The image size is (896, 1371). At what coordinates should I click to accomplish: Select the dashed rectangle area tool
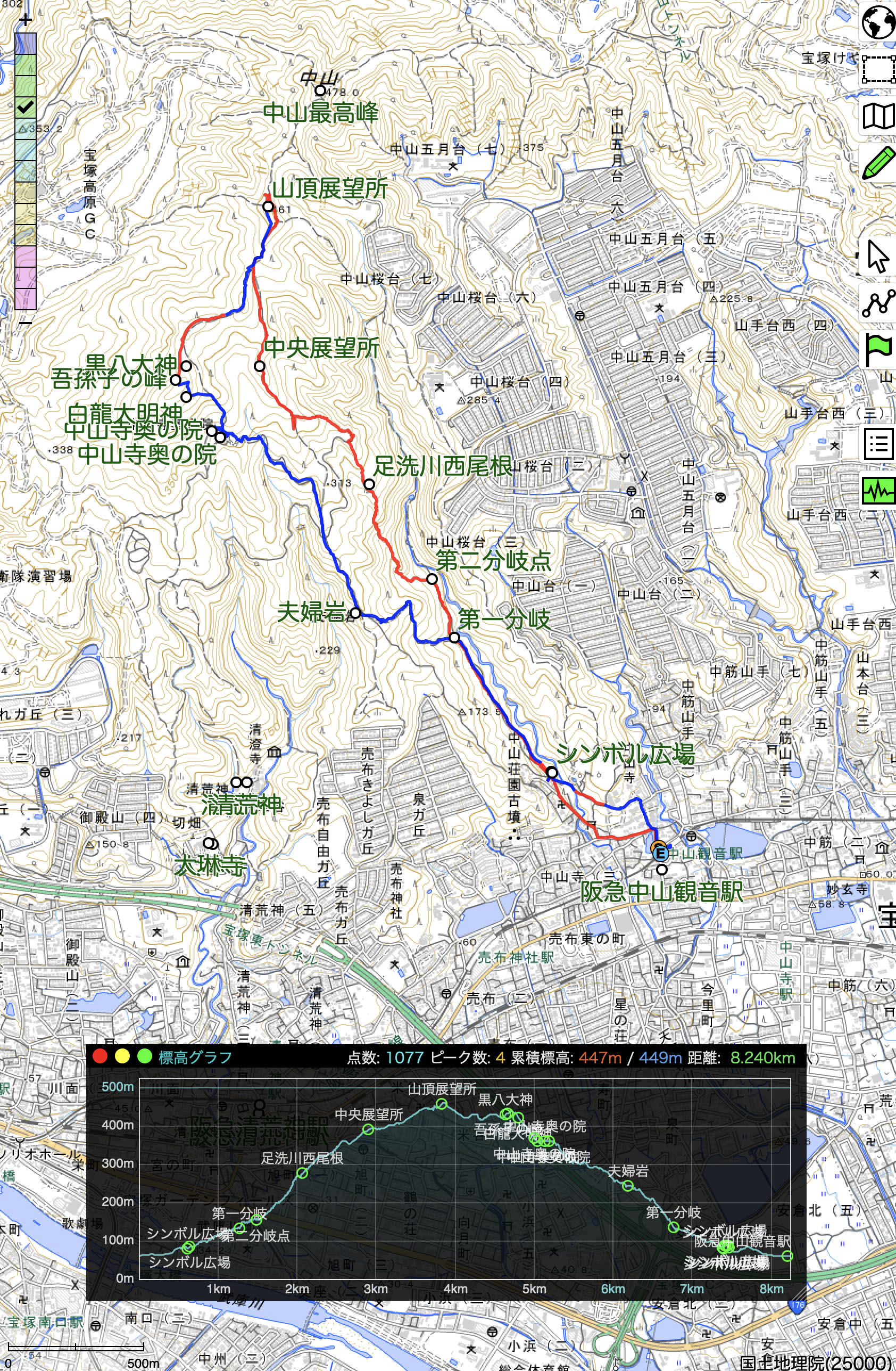pos(878,69)
